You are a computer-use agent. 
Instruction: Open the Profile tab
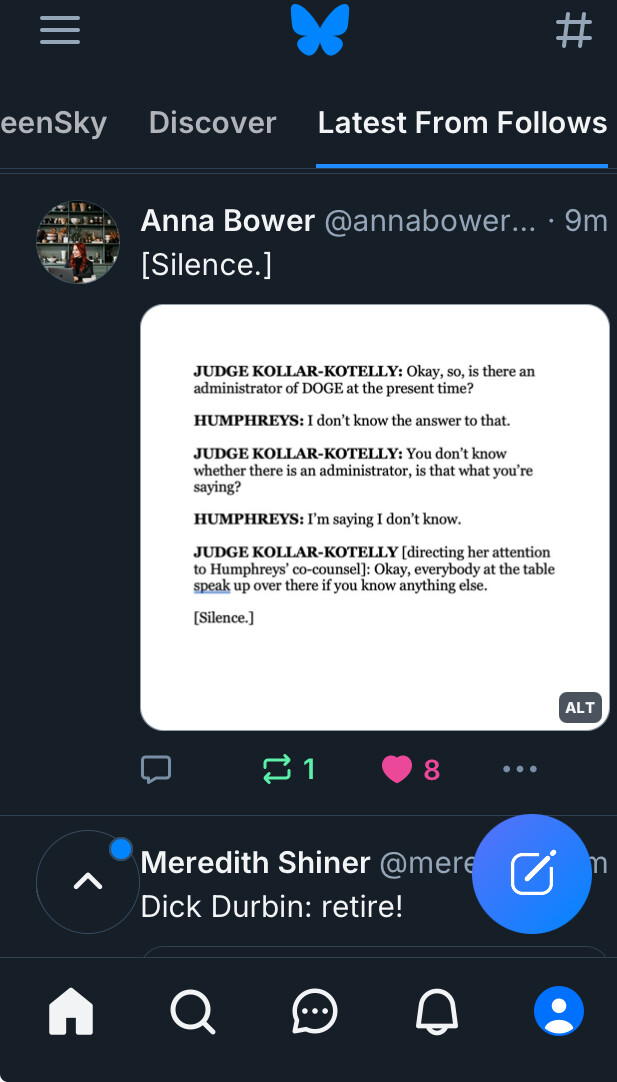click(x=558, y=1013)
